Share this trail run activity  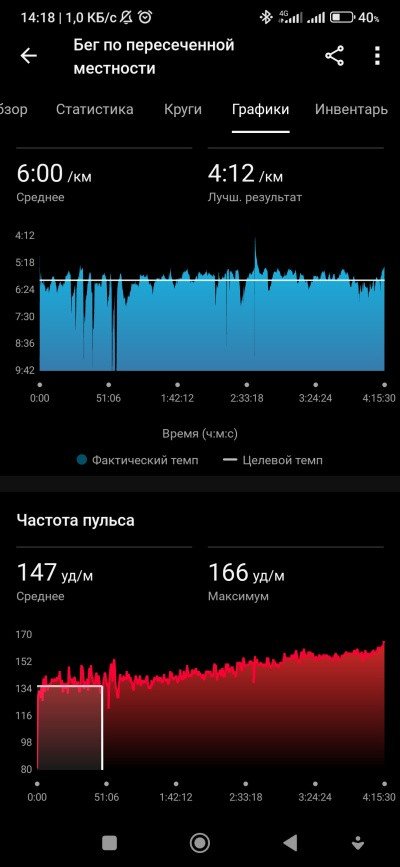coord(334,56)
